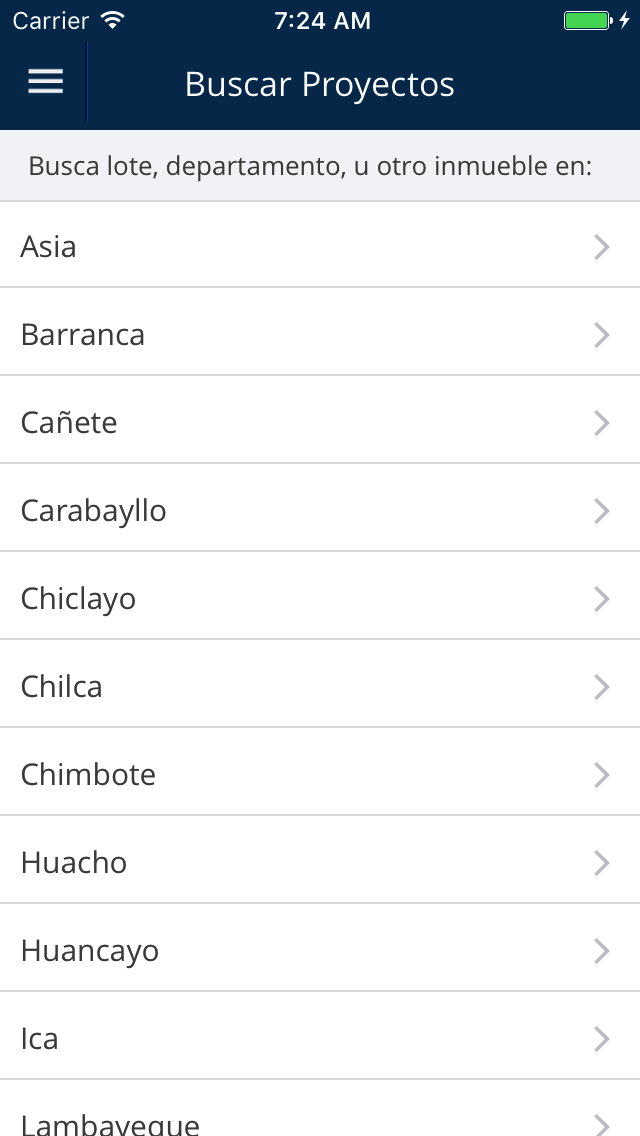The width and height of the screenshot is (640, 1136).
Task: Open the hamburger drawer menu
Action: click(x=45, y=82)
